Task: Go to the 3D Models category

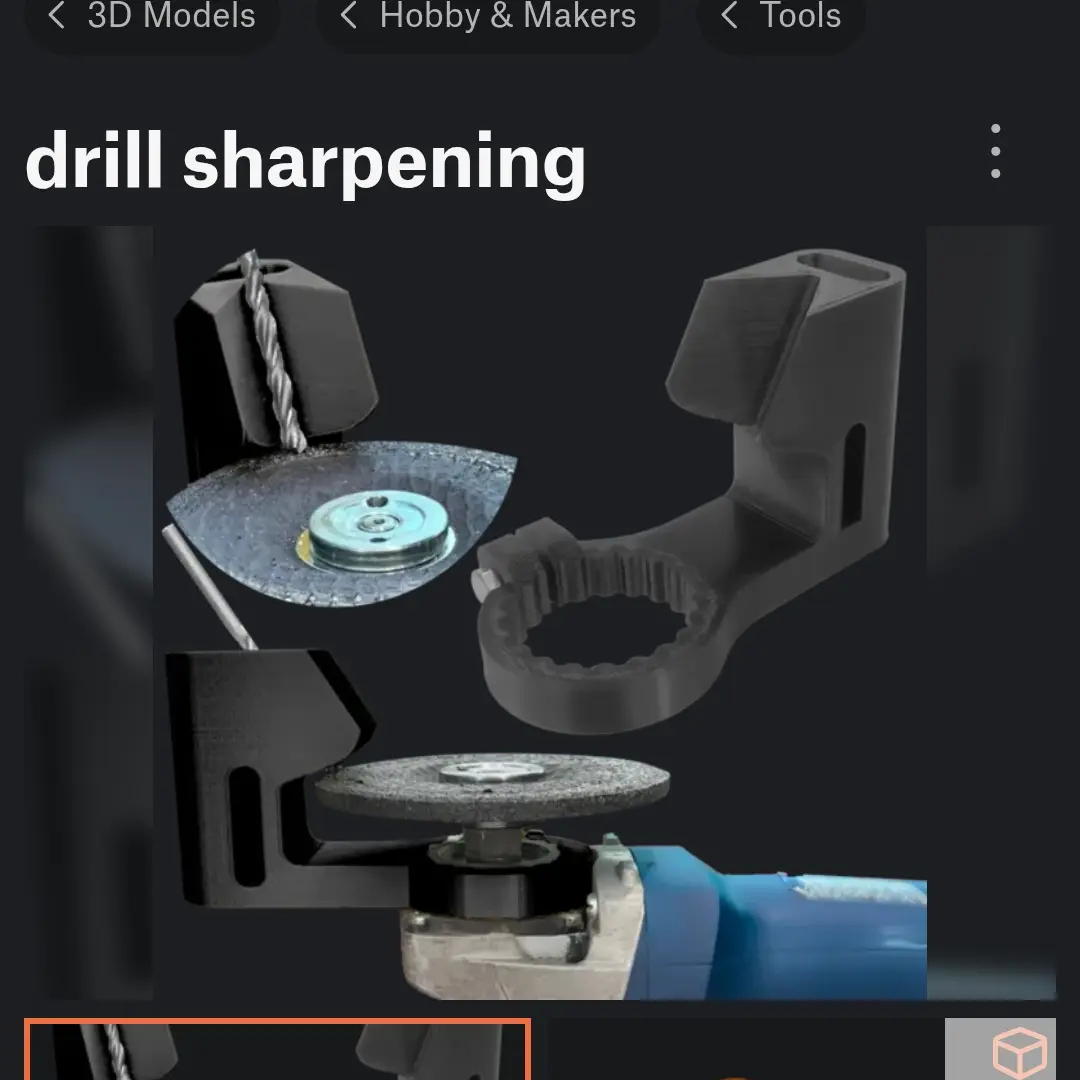Action: 152,17
